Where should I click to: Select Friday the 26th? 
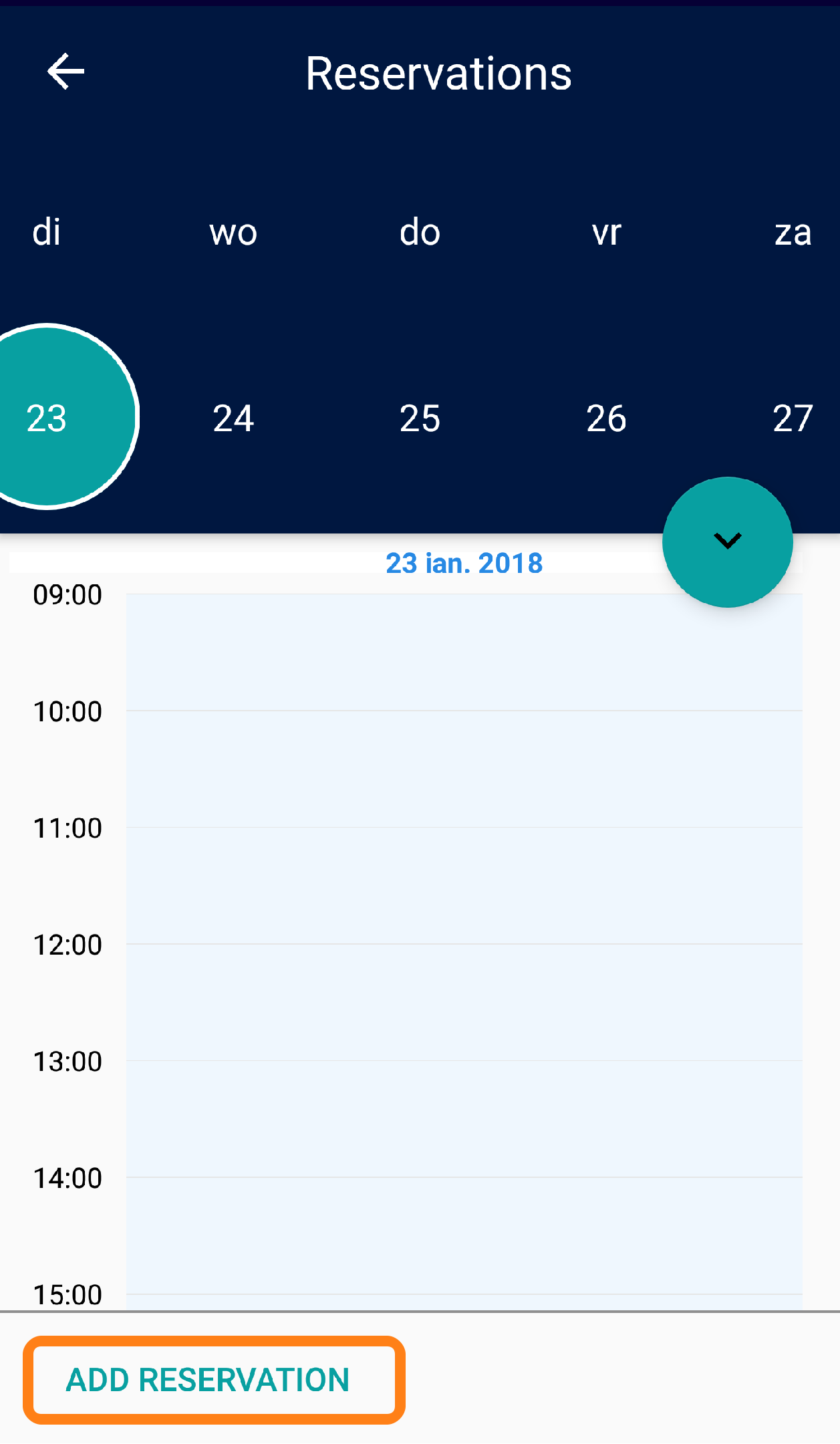pos(606,418)
